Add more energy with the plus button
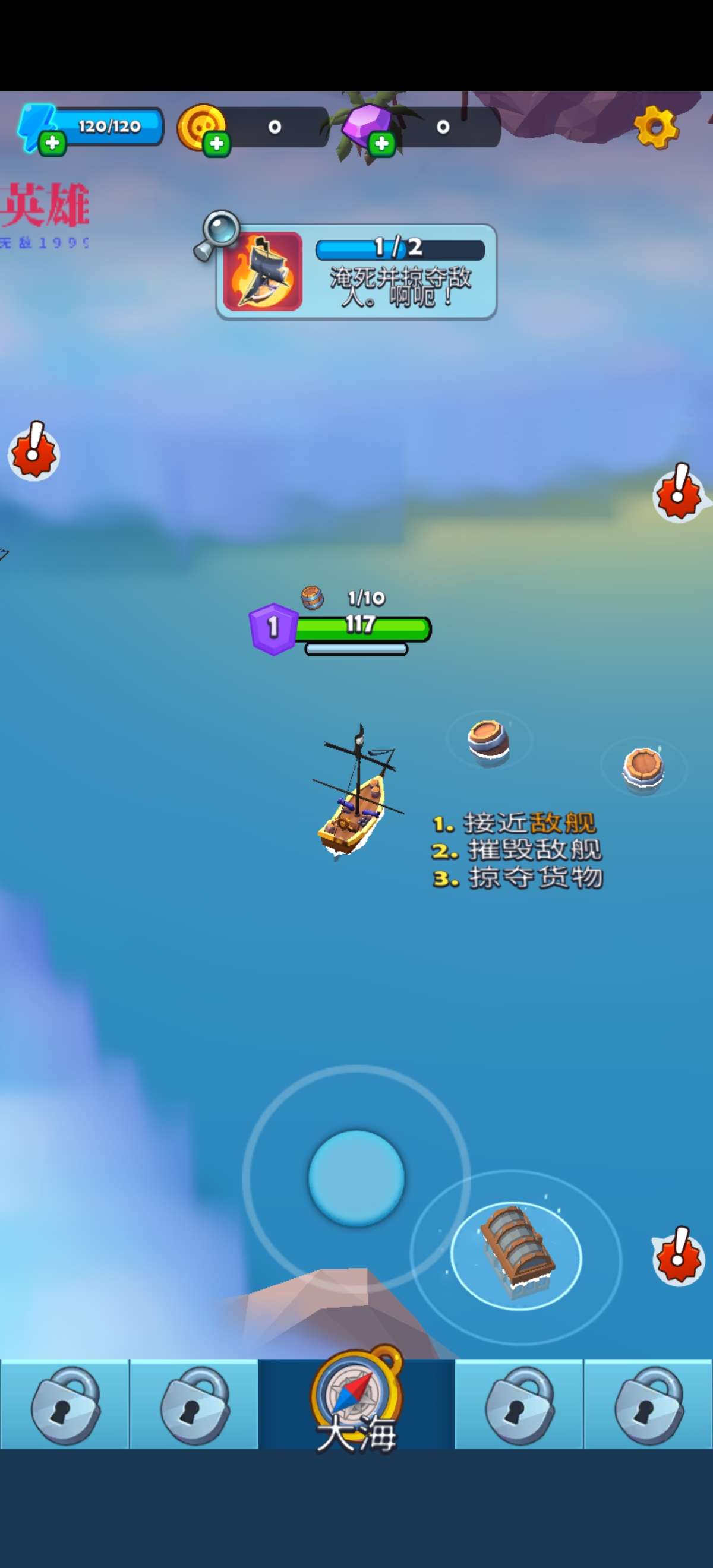Image resolution: width=713 pixels, height=1568 pixels. click(52, 144)
